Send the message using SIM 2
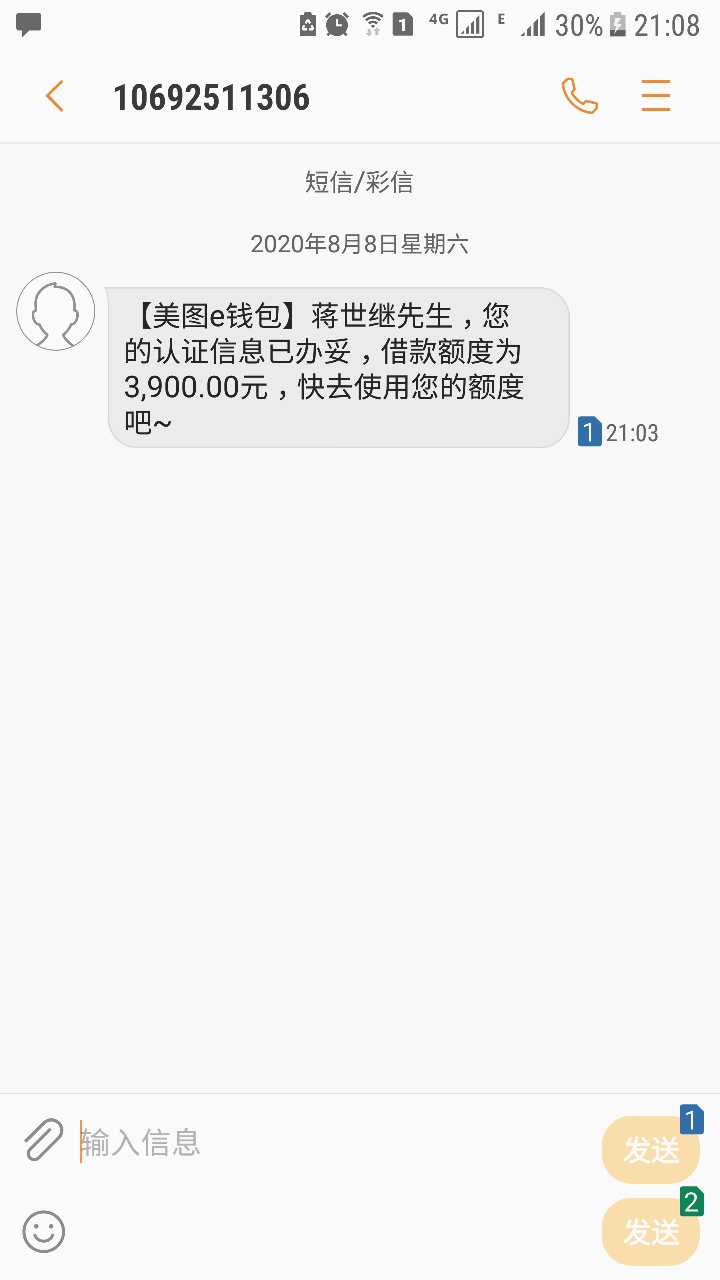 652,1230
